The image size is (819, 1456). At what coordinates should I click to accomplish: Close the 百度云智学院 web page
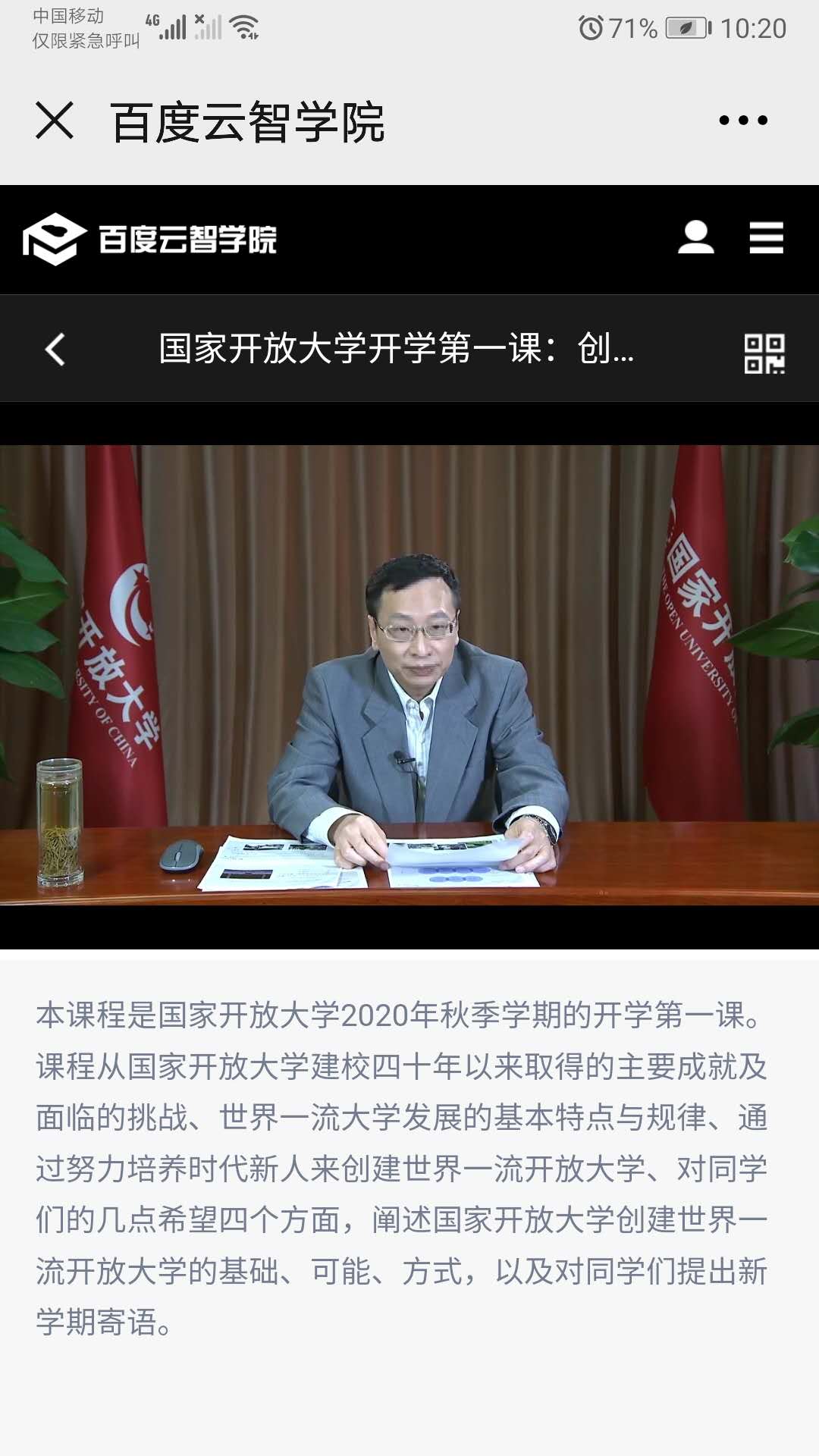(55, 121)
